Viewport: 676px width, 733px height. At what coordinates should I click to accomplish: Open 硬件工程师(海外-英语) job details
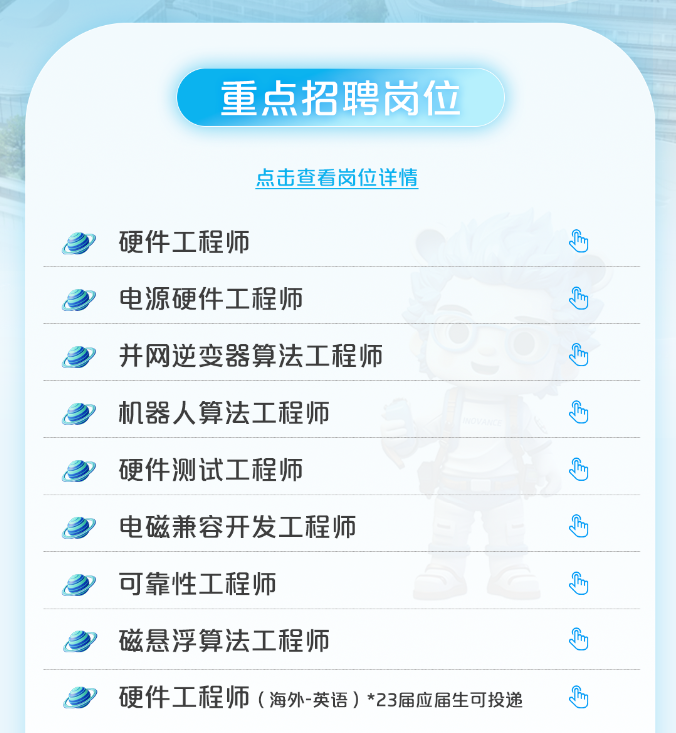pos(320,698)
